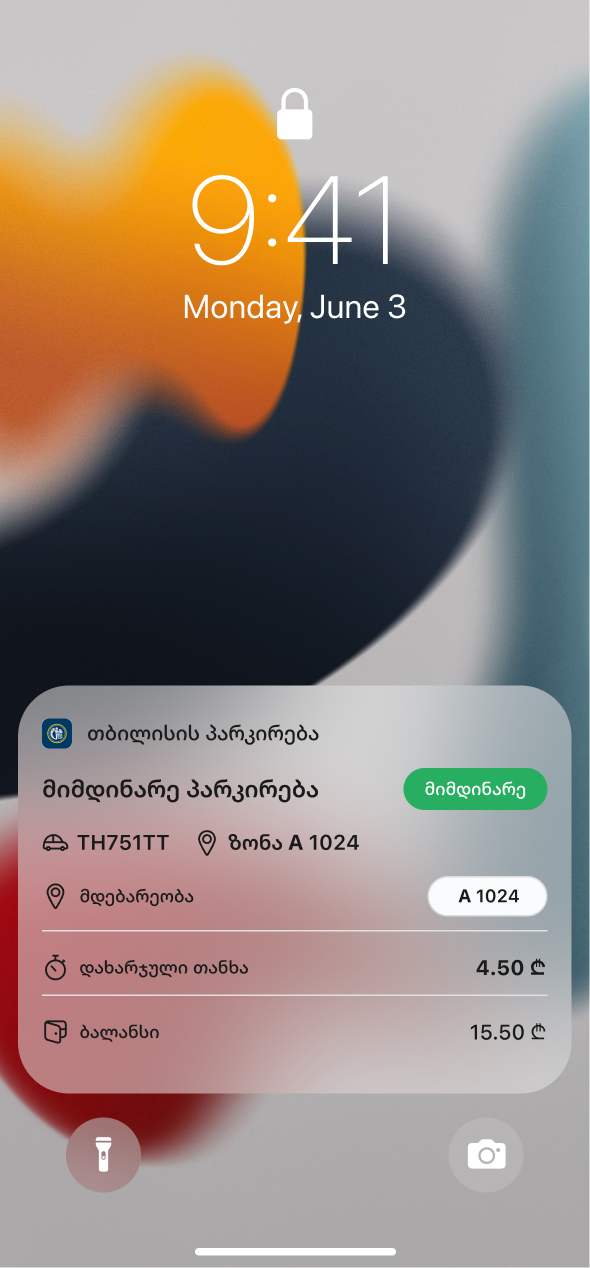The height and width of the screenshot is (1268, 590).
Task: Open the თბილისის პარკირება parking notification
Action: point(295,889)
